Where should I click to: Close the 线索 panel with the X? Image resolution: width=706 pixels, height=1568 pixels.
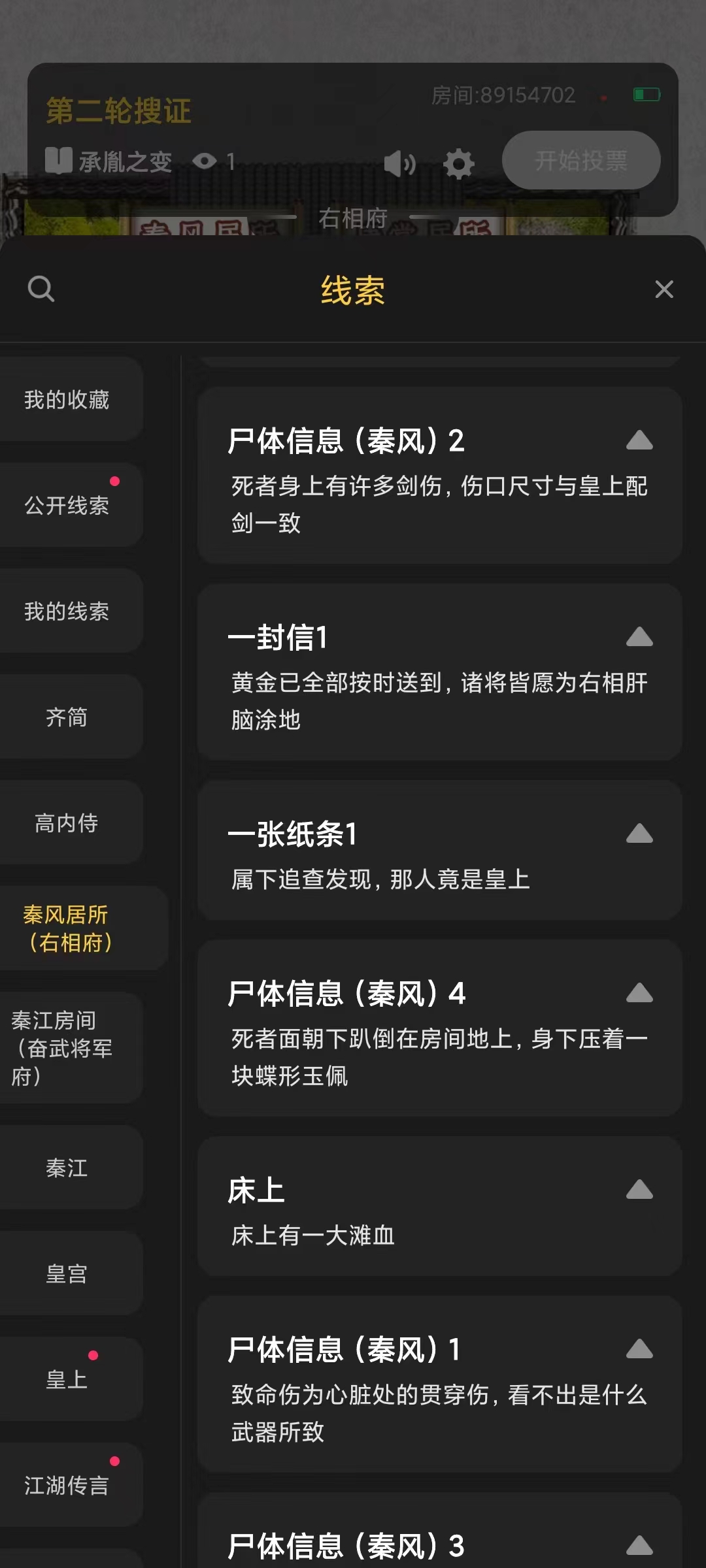pos(664,289)
